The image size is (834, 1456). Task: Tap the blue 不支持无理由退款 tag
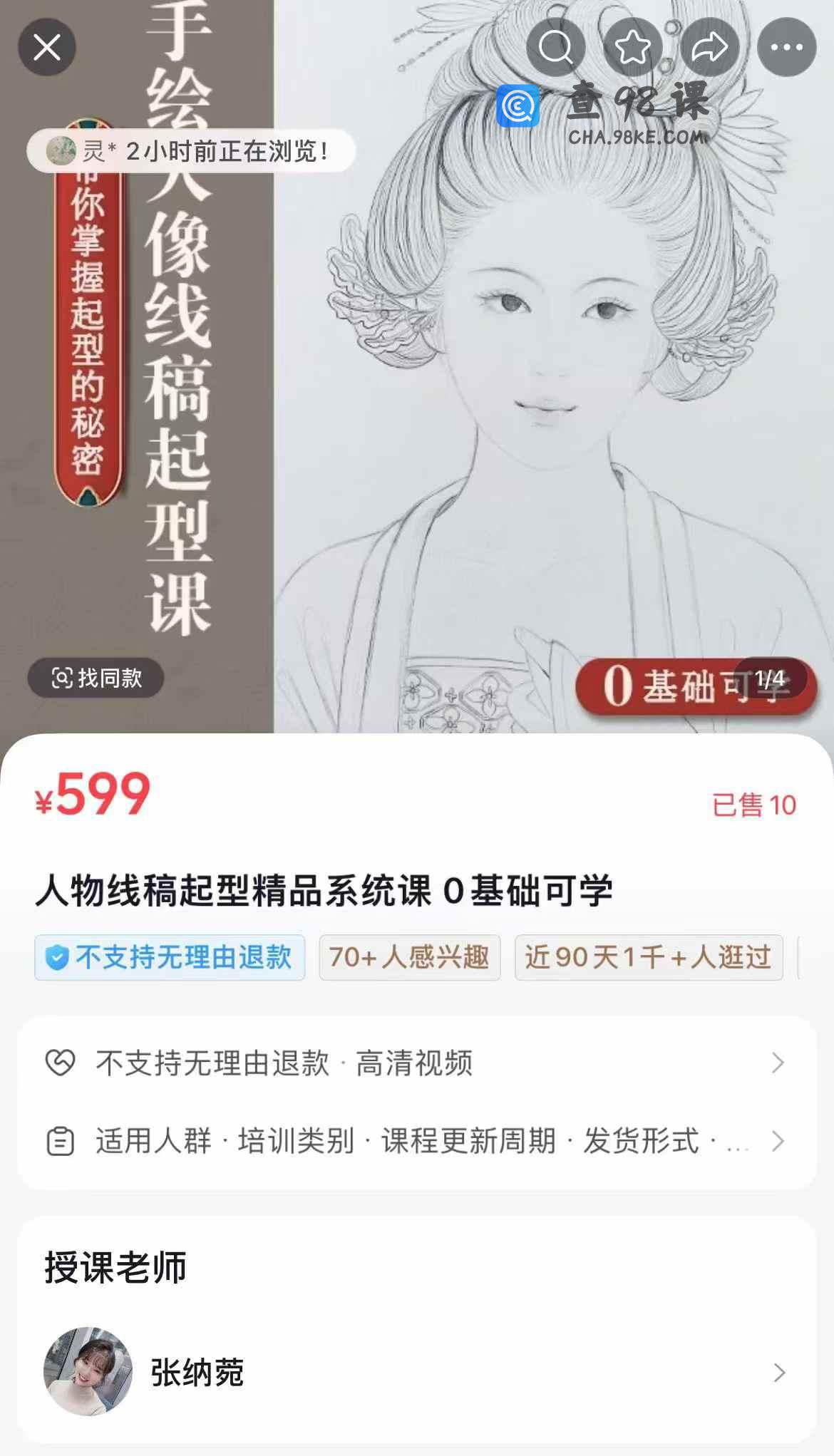(170, 957)
